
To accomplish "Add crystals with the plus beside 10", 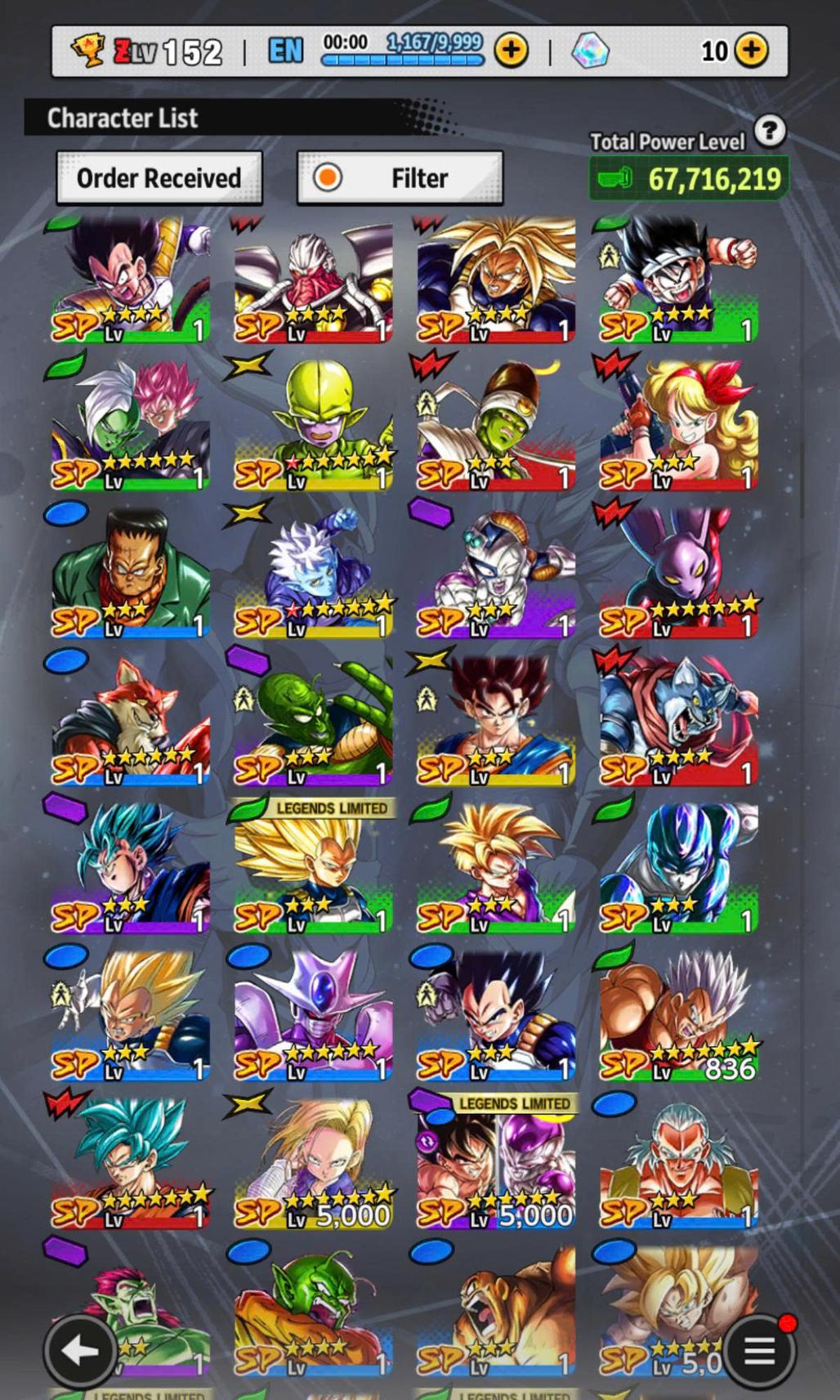I will 751,51.
